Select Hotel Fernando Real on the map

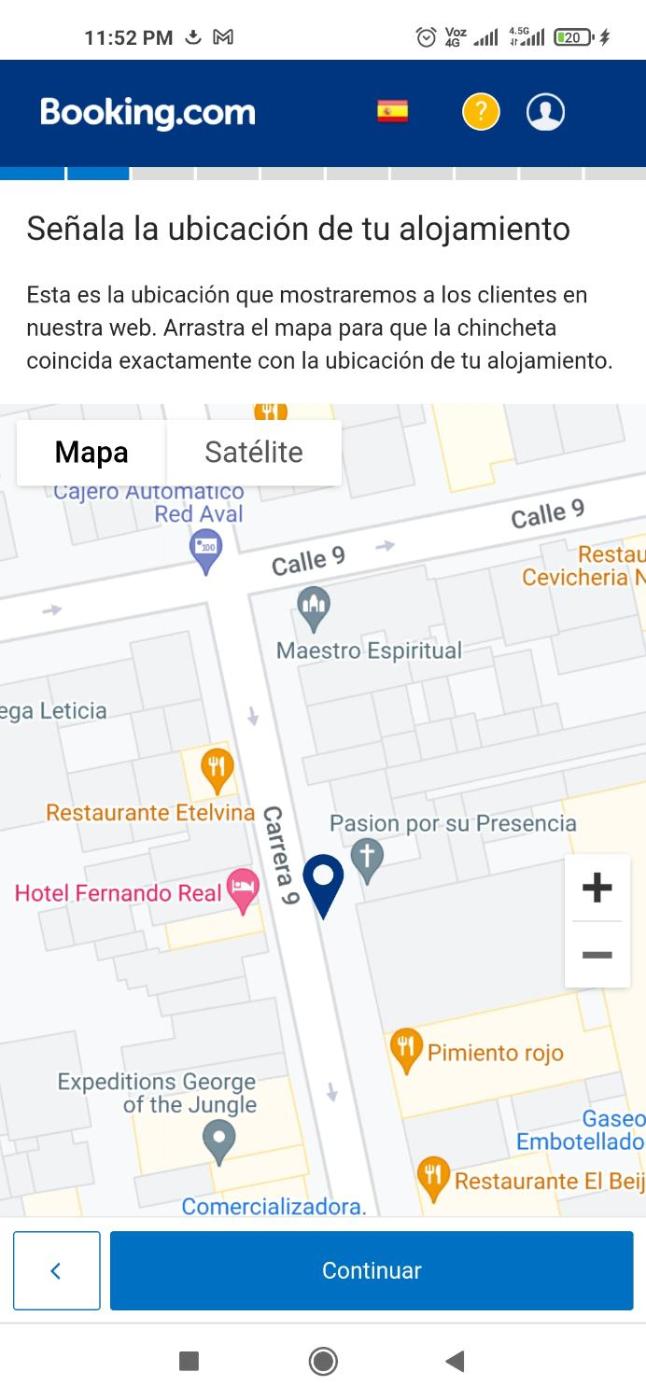click(x=243, y=889)
